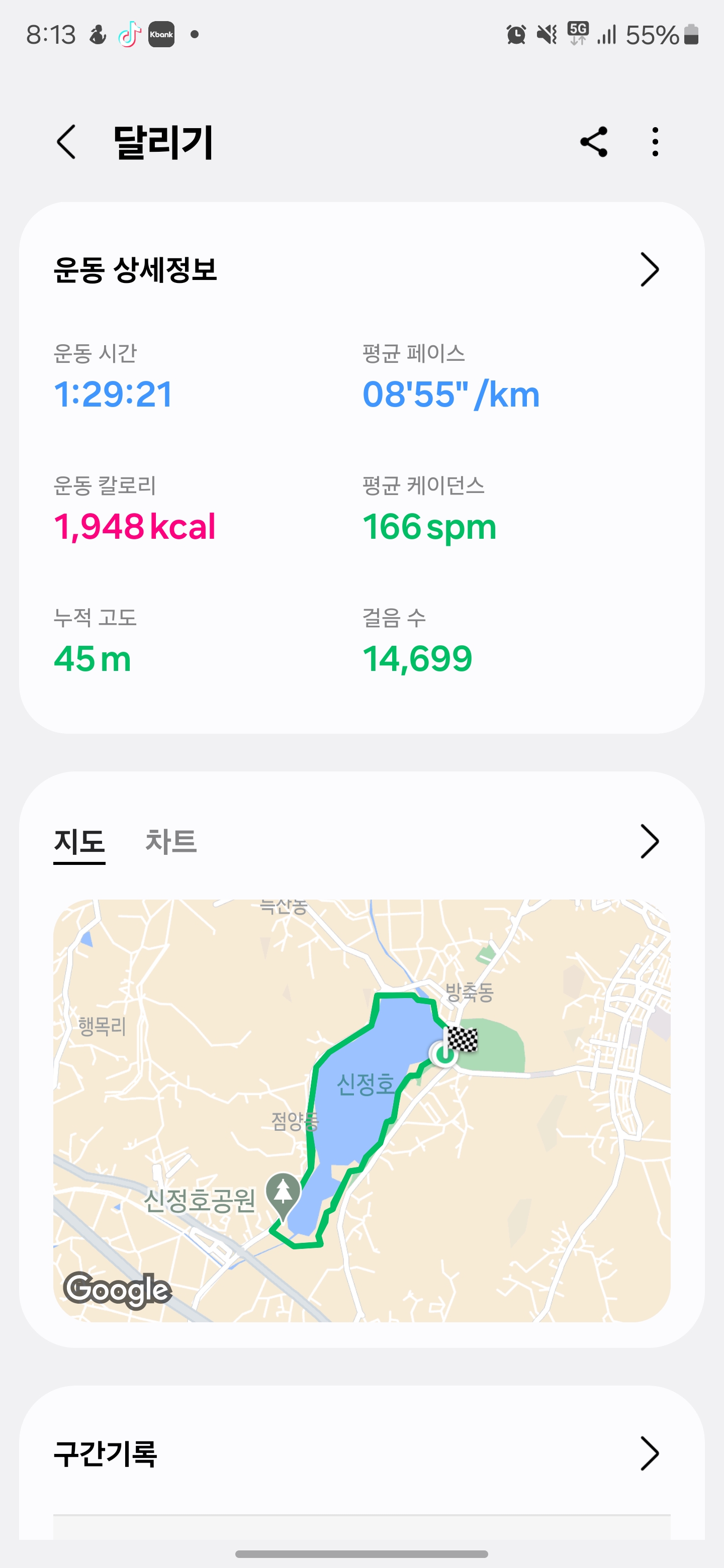Viewport: 724px width, 1568px height.
Task: Share this running workout
Action: [594, 142]
